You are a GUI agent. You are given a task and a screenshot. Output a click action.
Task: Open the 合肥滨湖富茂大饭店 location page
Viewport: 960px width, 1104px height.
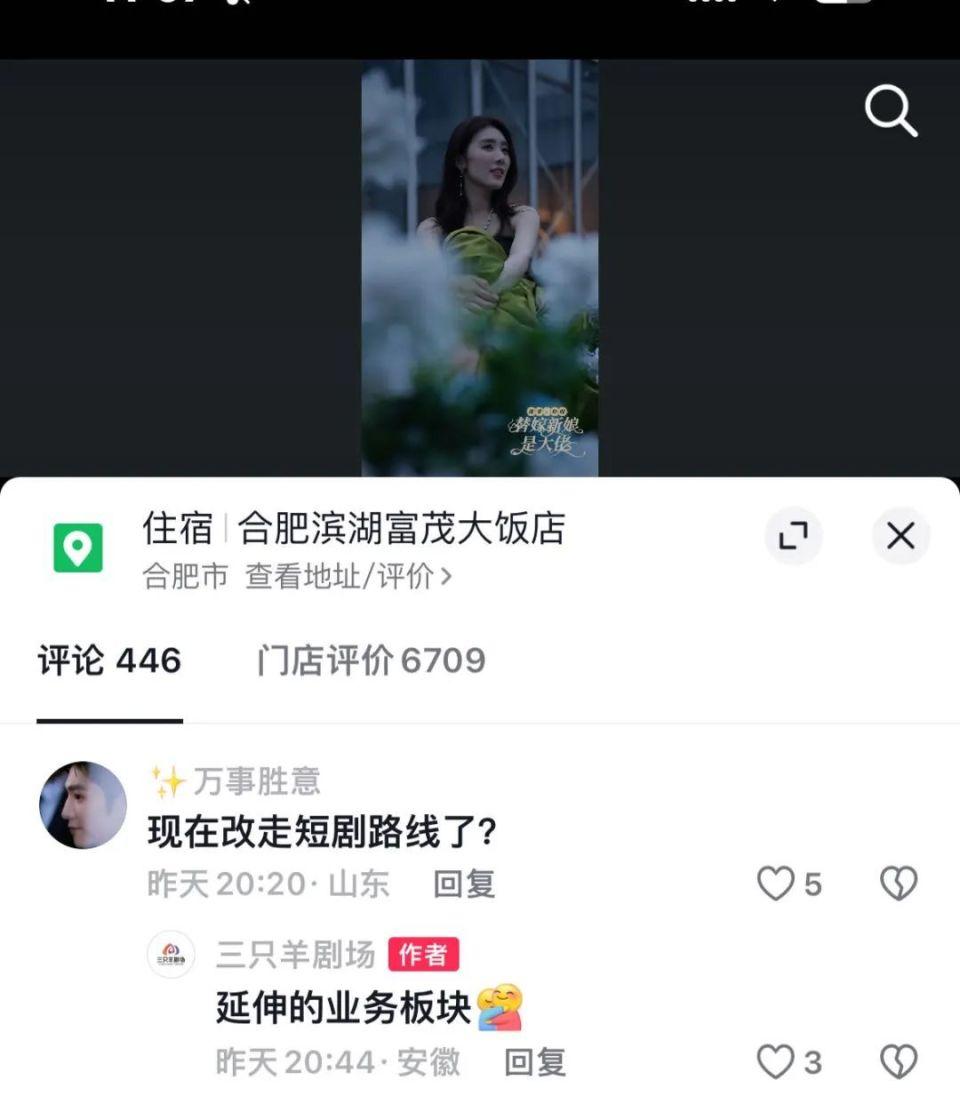400,529
